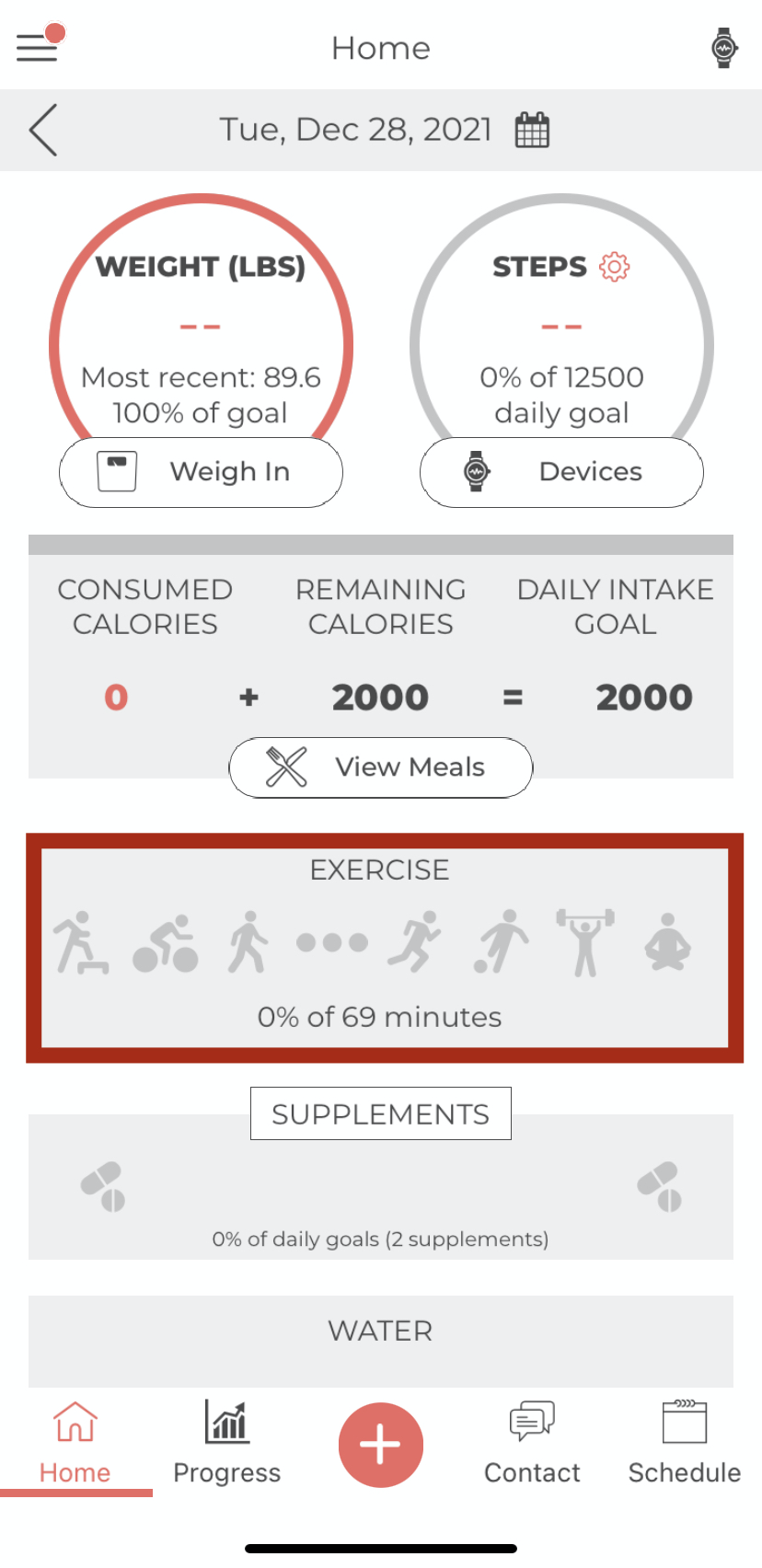The image size is (762, 1568).
Task: Switch to the Progress tab
Action: pos(227,1442)
